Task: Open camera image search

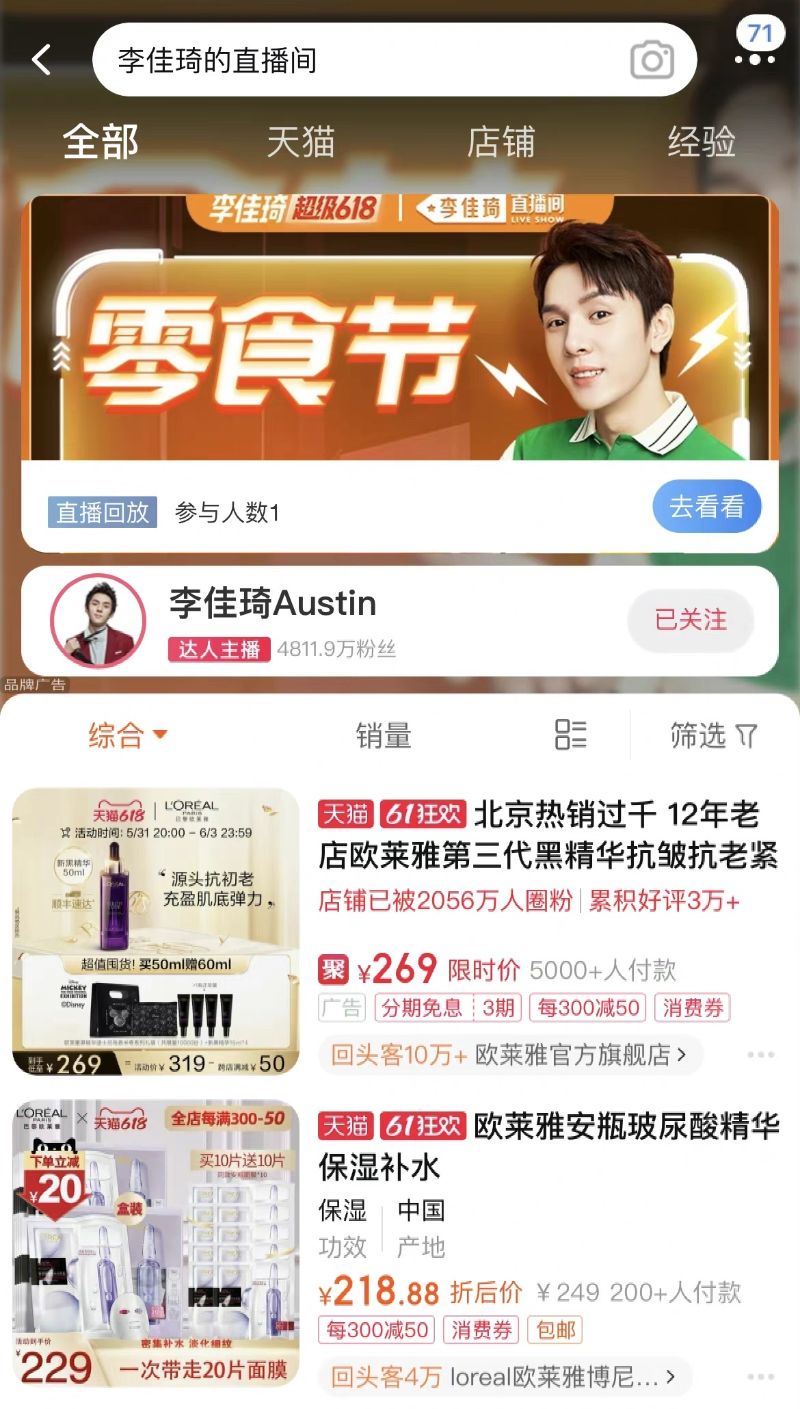Action: pyautogui.click(x=652, y=60)
